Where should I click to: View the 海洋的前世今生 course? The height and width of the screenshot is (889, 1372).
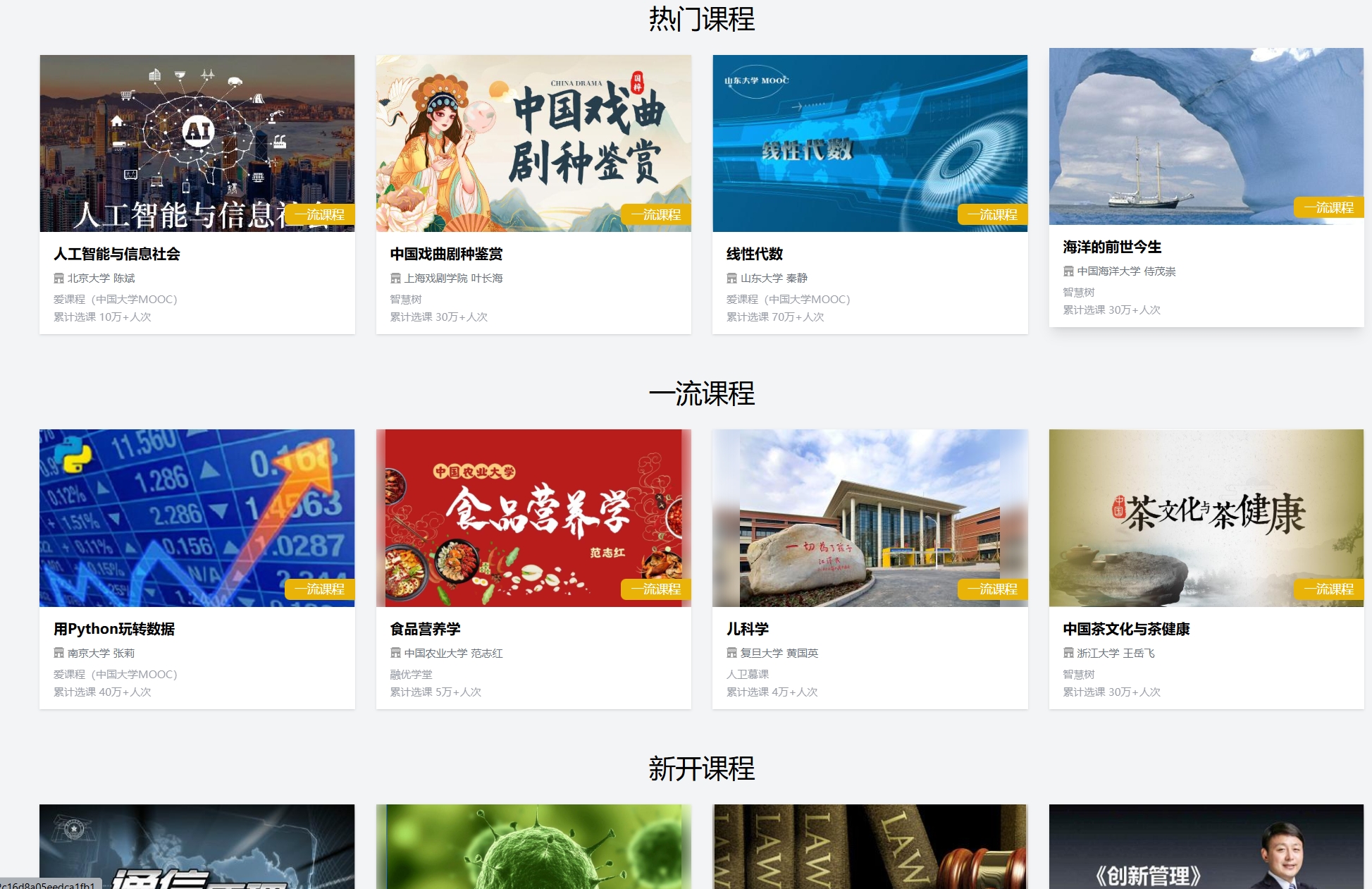pos(1206,187)
